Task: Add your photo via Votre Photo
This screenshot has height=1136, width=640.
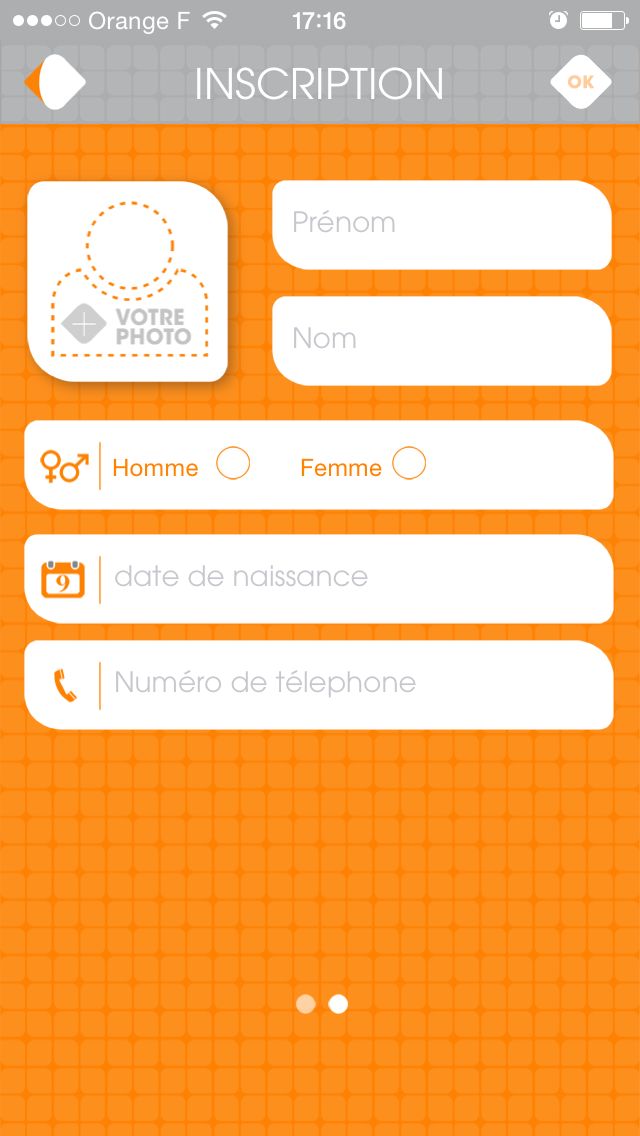Action: pyautogui.click(x=128, y=281)
